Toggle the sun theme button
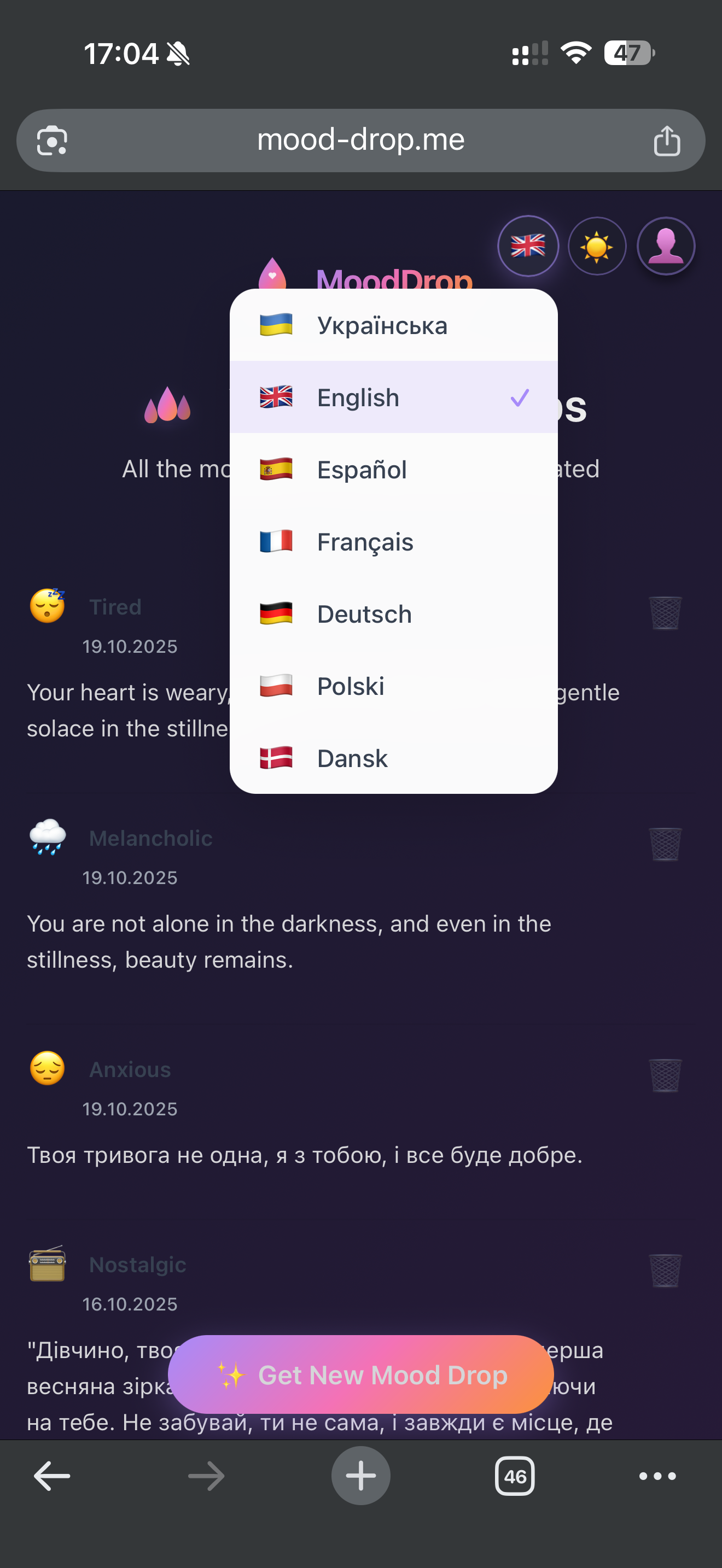 [x=597, y=247]
